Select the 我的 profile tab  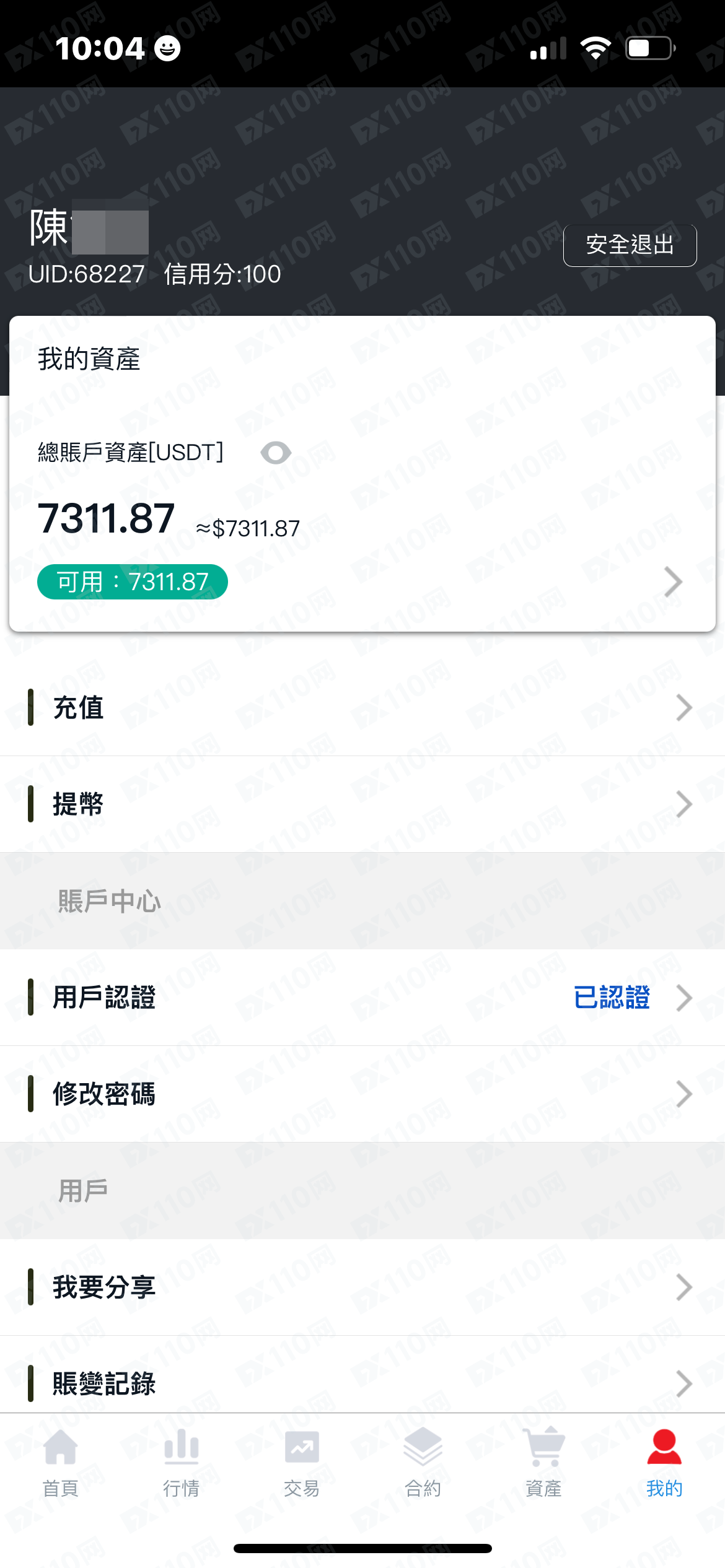tap(664, 1461)
